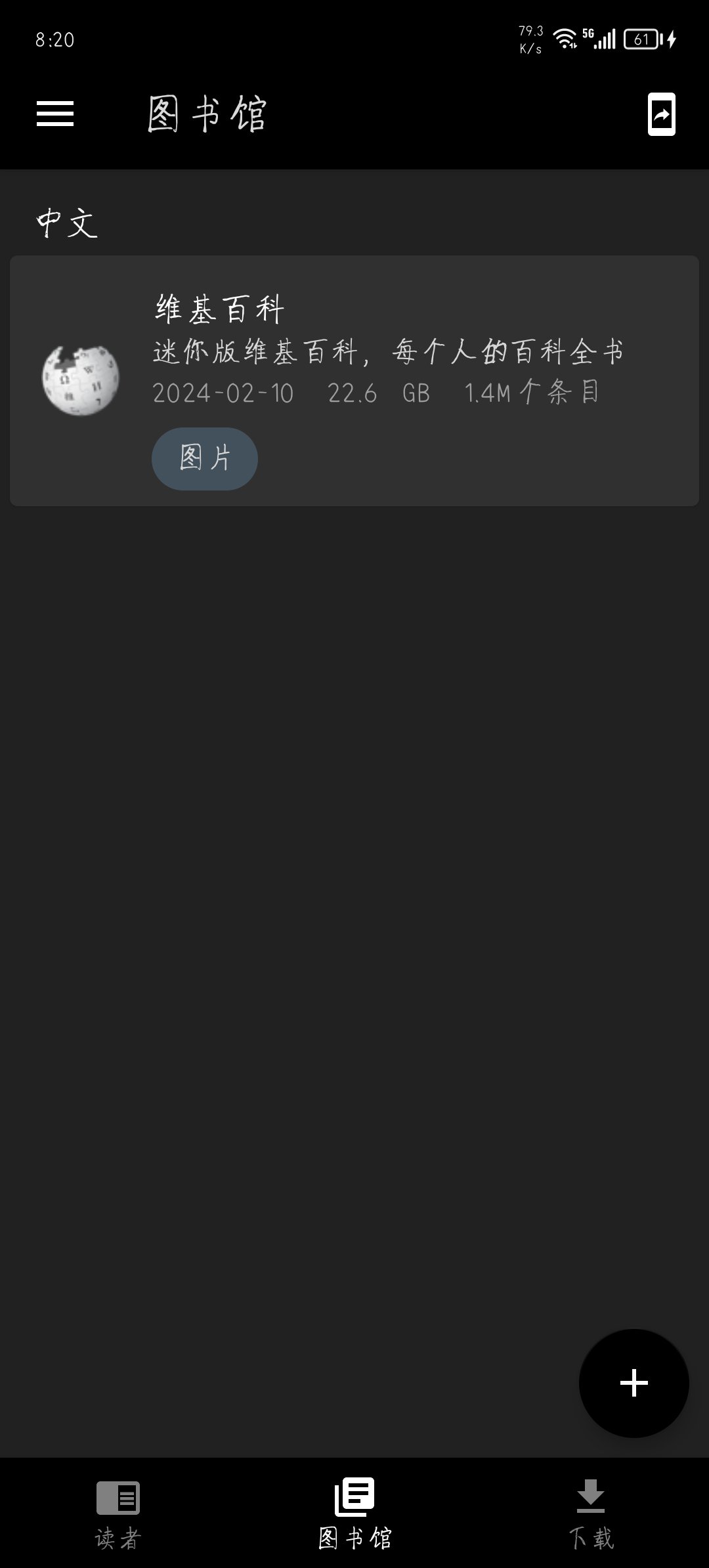Open the hamburger menu dropdown options

[x=55, y=114]
